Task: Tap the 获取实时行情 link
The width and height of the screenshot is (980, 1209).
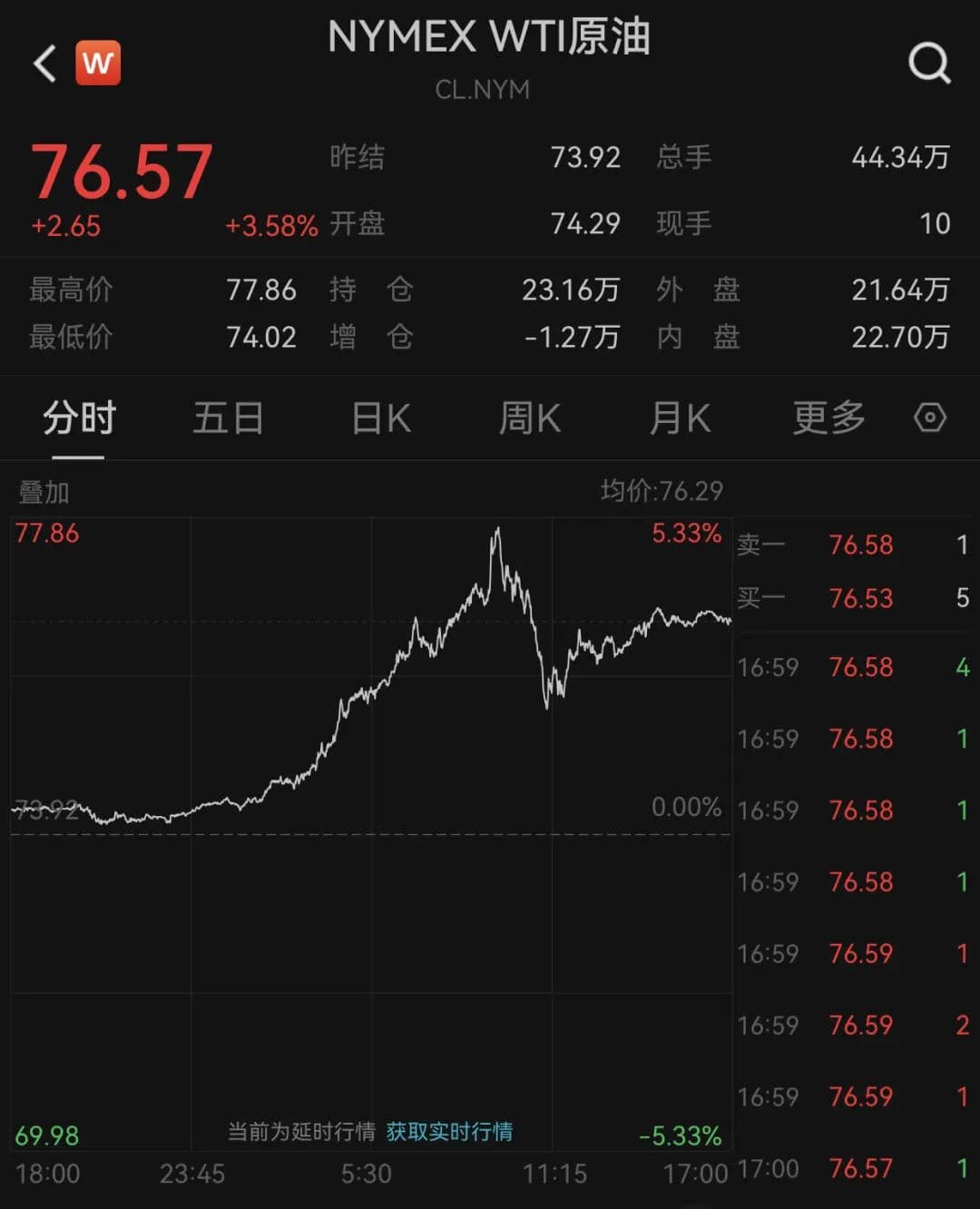Action: point(449,1132)
